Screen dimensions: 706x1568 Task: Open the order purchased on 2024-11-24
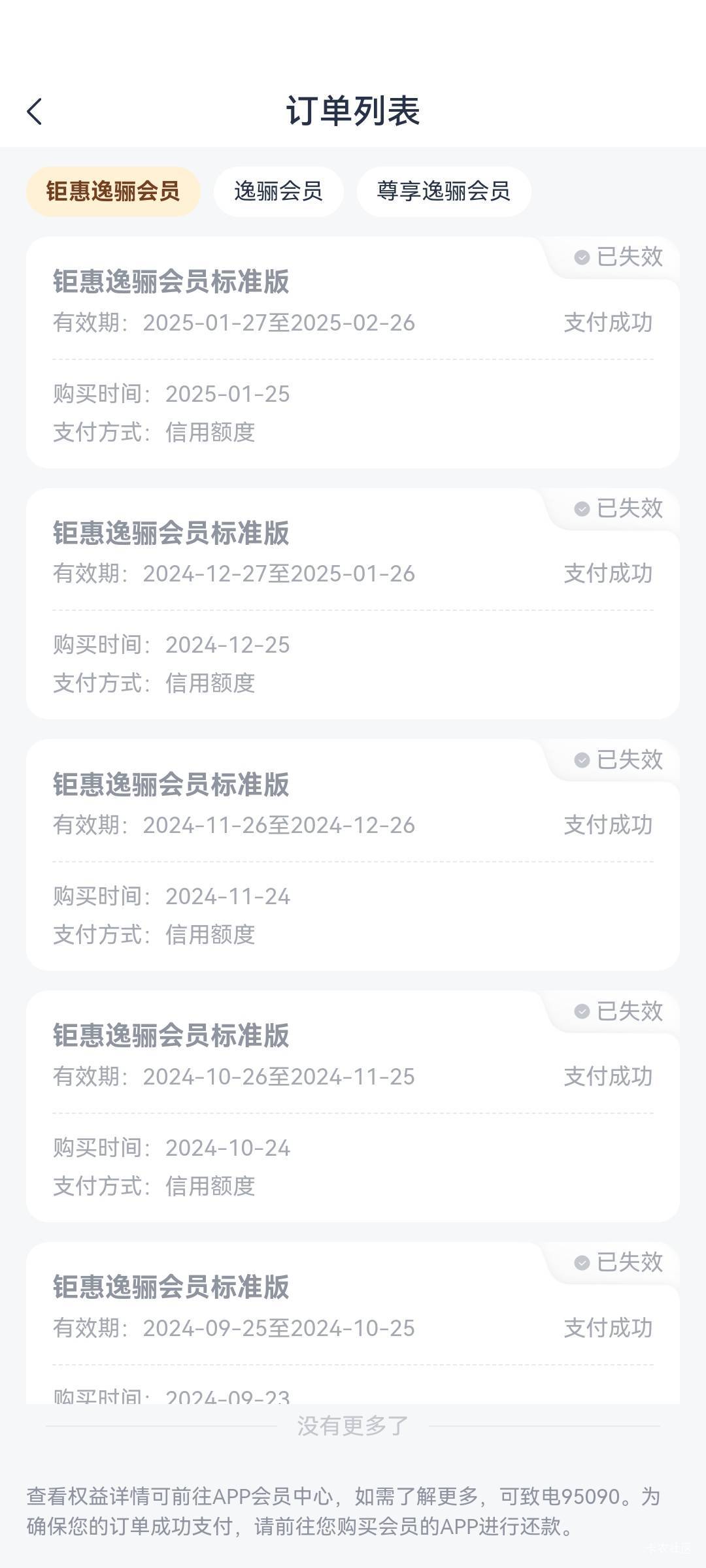click(353, 855)
